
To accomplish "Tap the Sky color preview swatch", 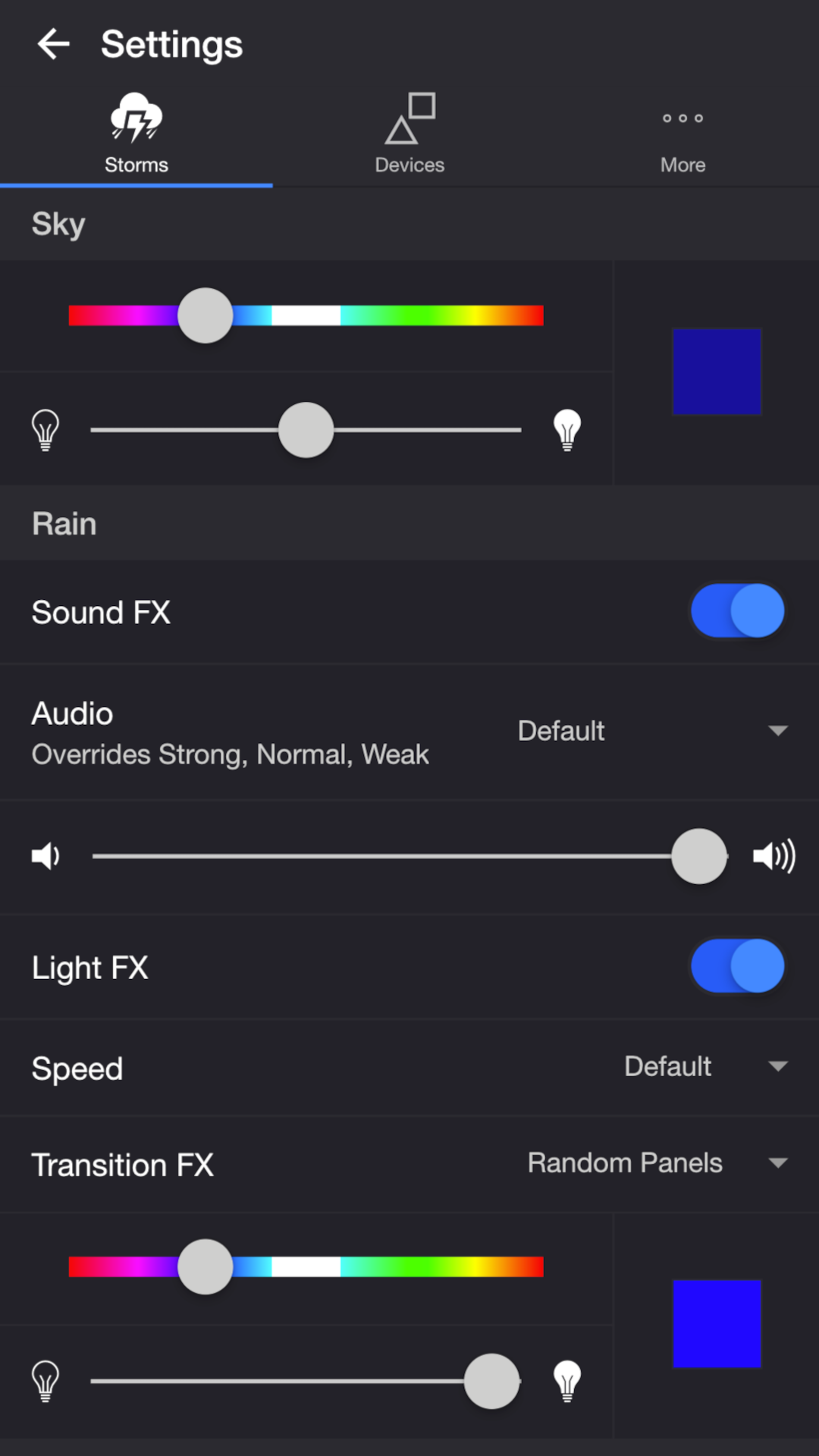I will click(717, 372).
